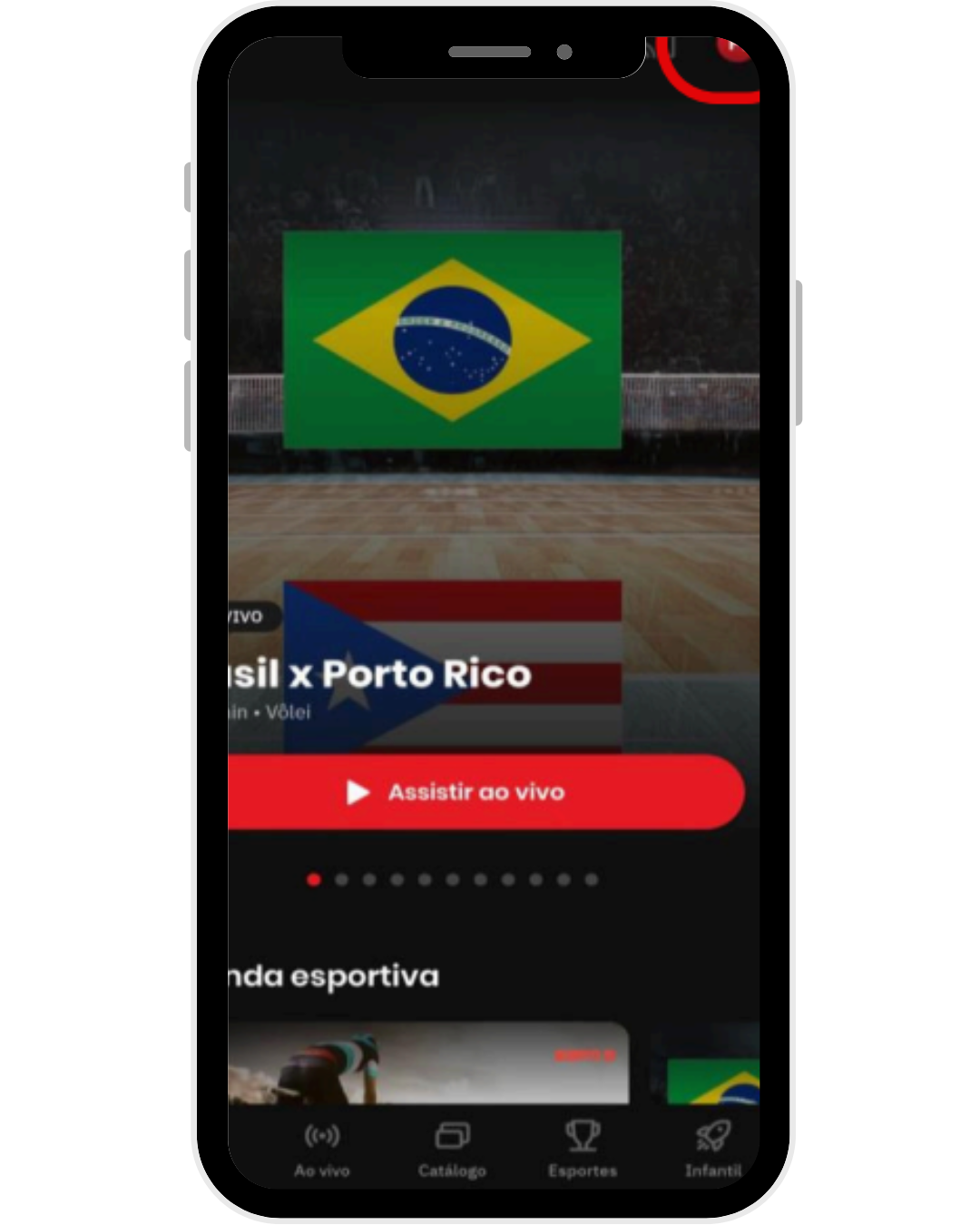Open the ESPN card in the sports agenda
Image resolution: width=980 pixels, height=1225 pixels.
tap(428, 1063)
